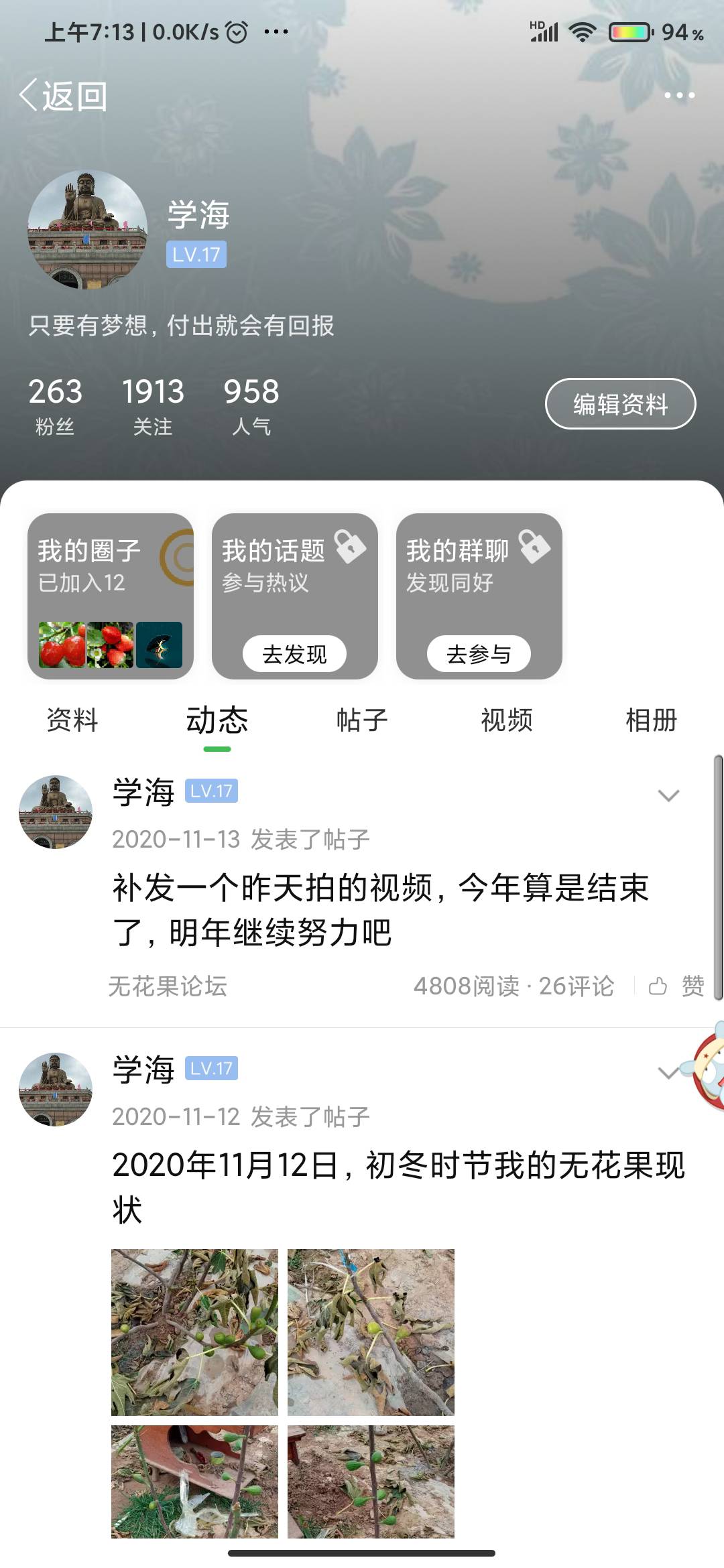Viewport: 724px width, 1568px height.
Task: Switch to the 相册 tab
Action: (x=652, y=720)
